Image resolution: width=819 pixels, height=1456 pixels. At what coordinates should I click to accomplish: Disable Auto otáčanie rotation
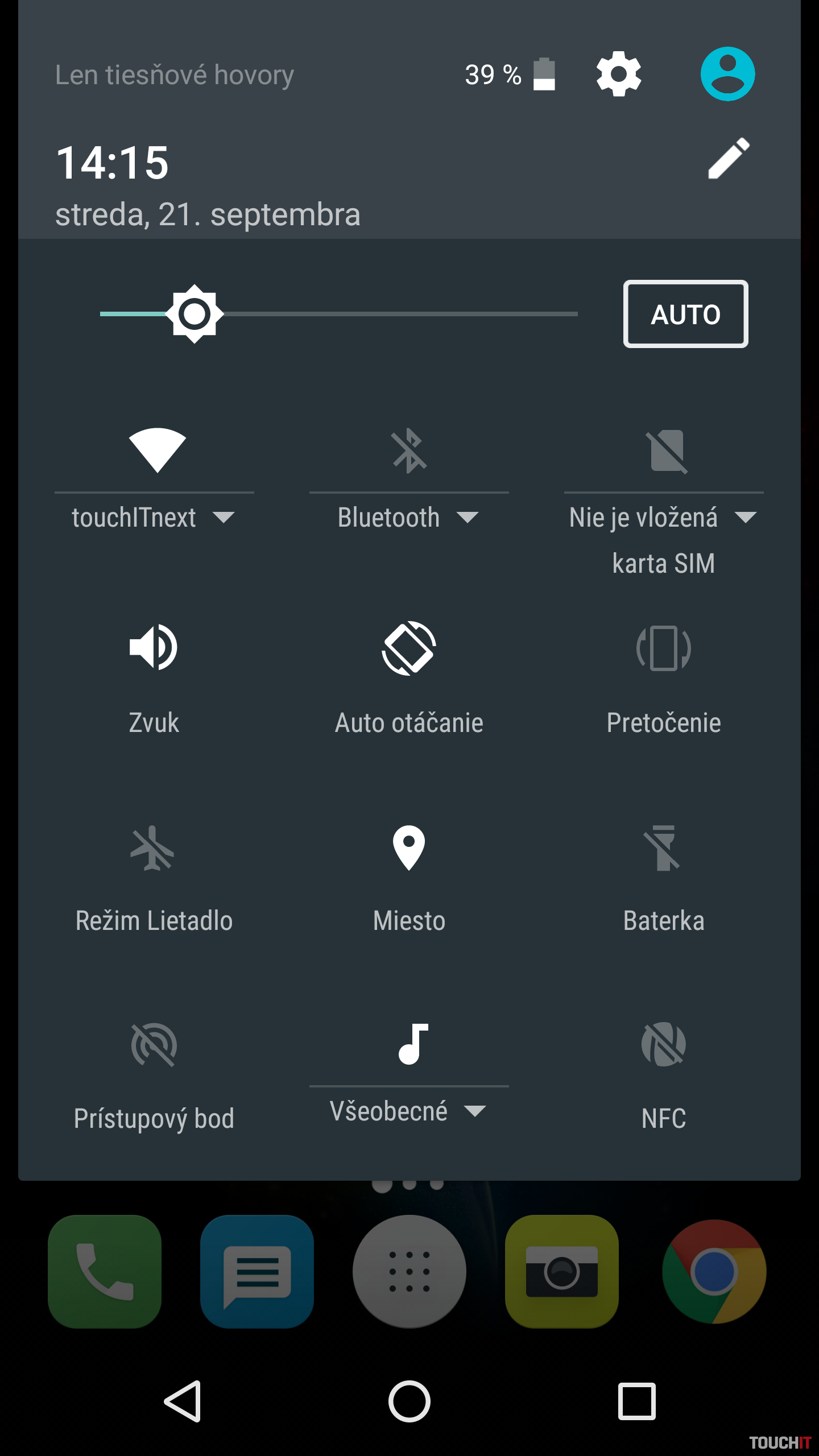pos(409,648)
